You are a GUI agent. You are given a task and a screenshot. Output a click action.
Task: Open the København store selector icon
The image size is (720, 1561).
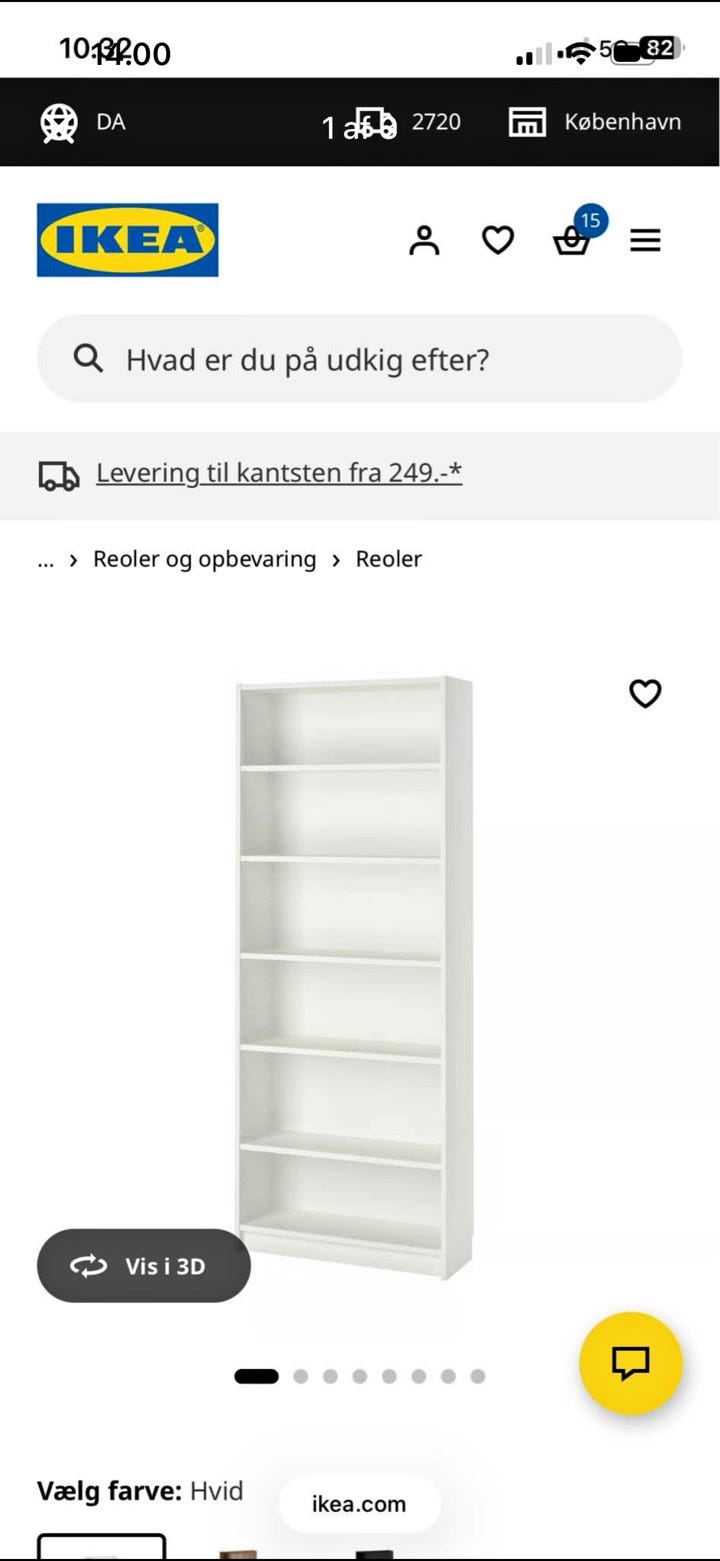tap(527, 122)
